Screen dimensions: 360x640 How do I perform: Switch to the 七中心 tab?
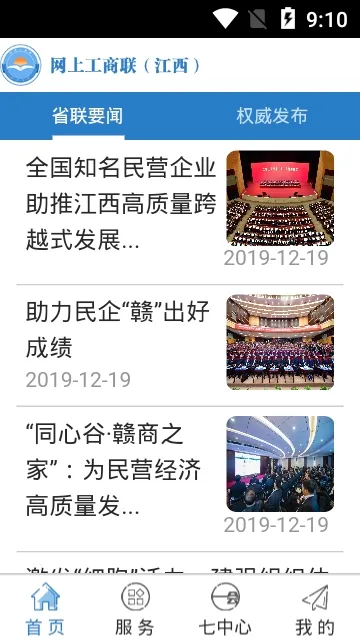(x=225, y=608)
